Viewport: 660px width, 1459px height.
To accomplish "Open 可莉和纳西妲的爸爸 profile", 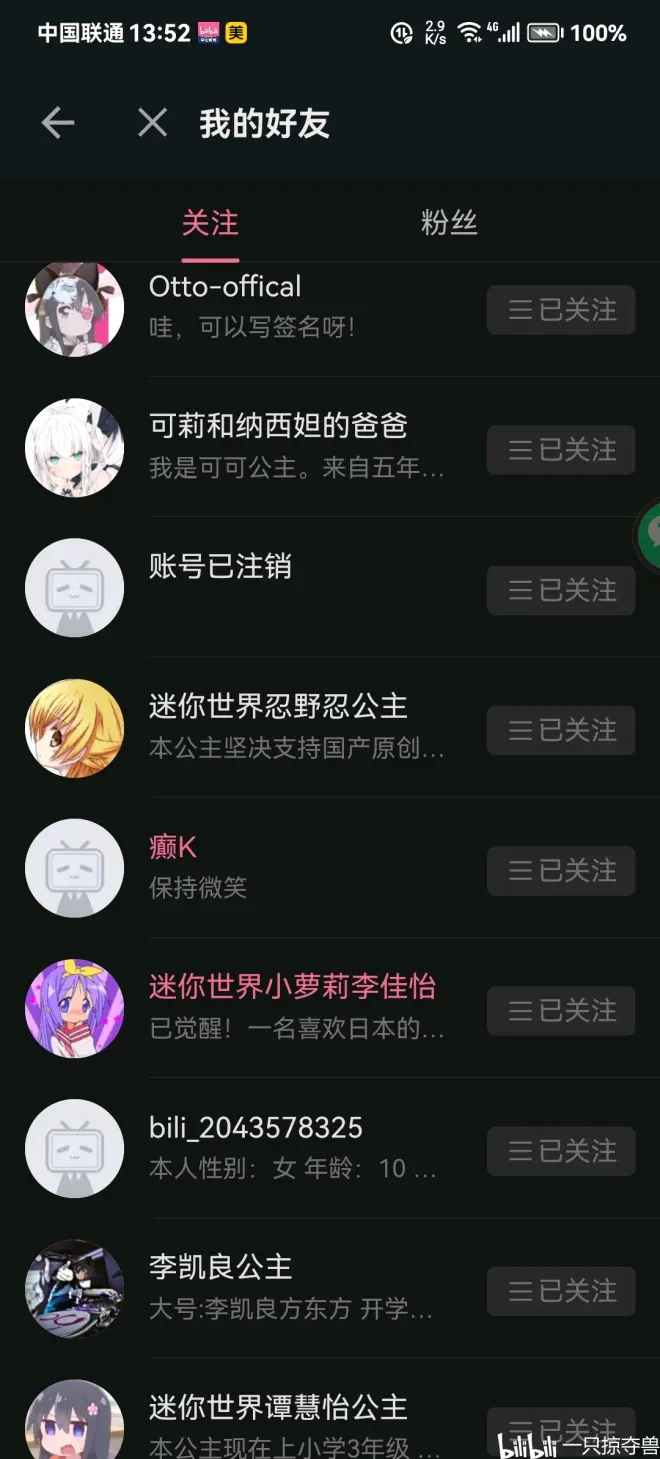I will (278, 427).
